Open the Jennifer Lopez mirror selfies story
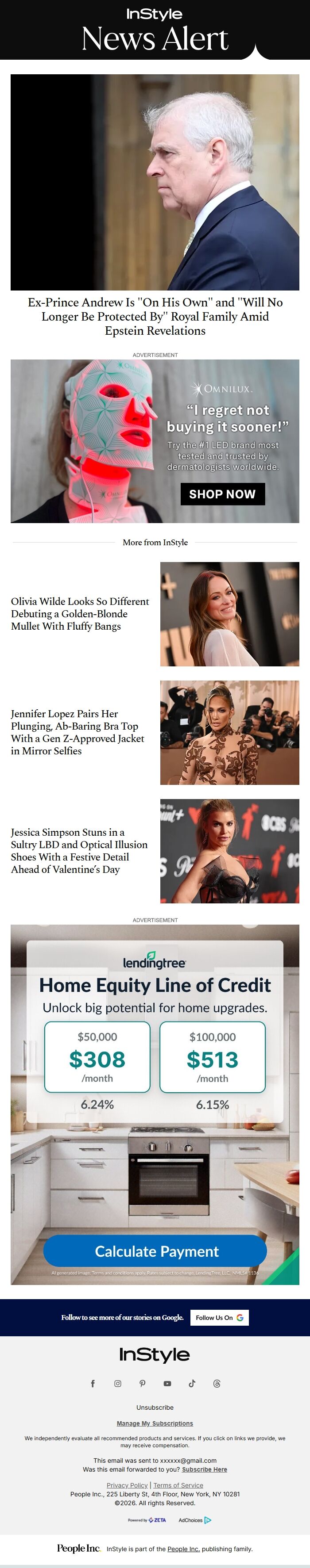The image size is (310, 1568). point(77,732)
